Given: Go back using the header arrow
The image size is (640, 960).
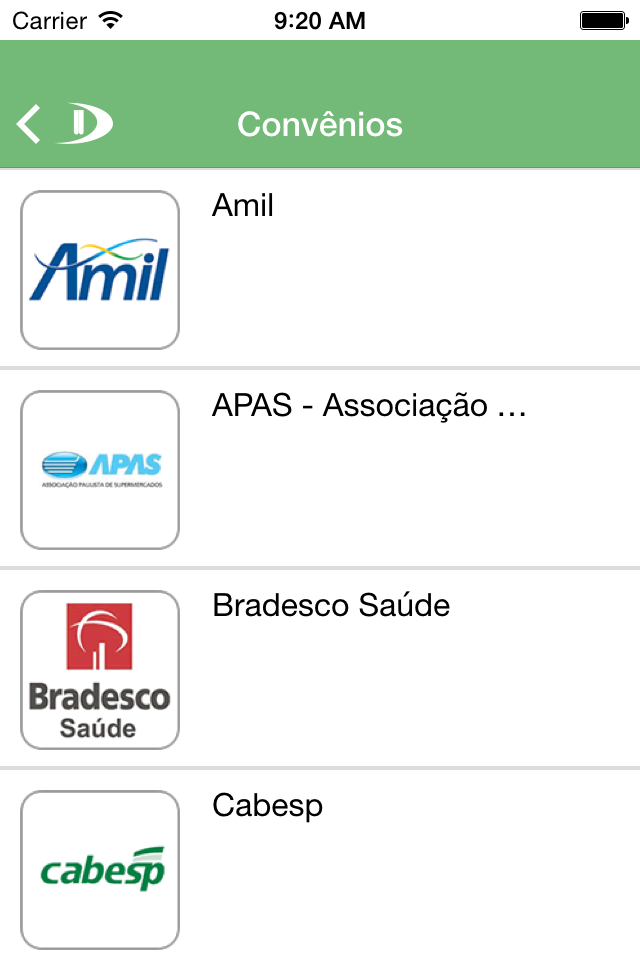Looking at the screenshot, I should (29, 124).
